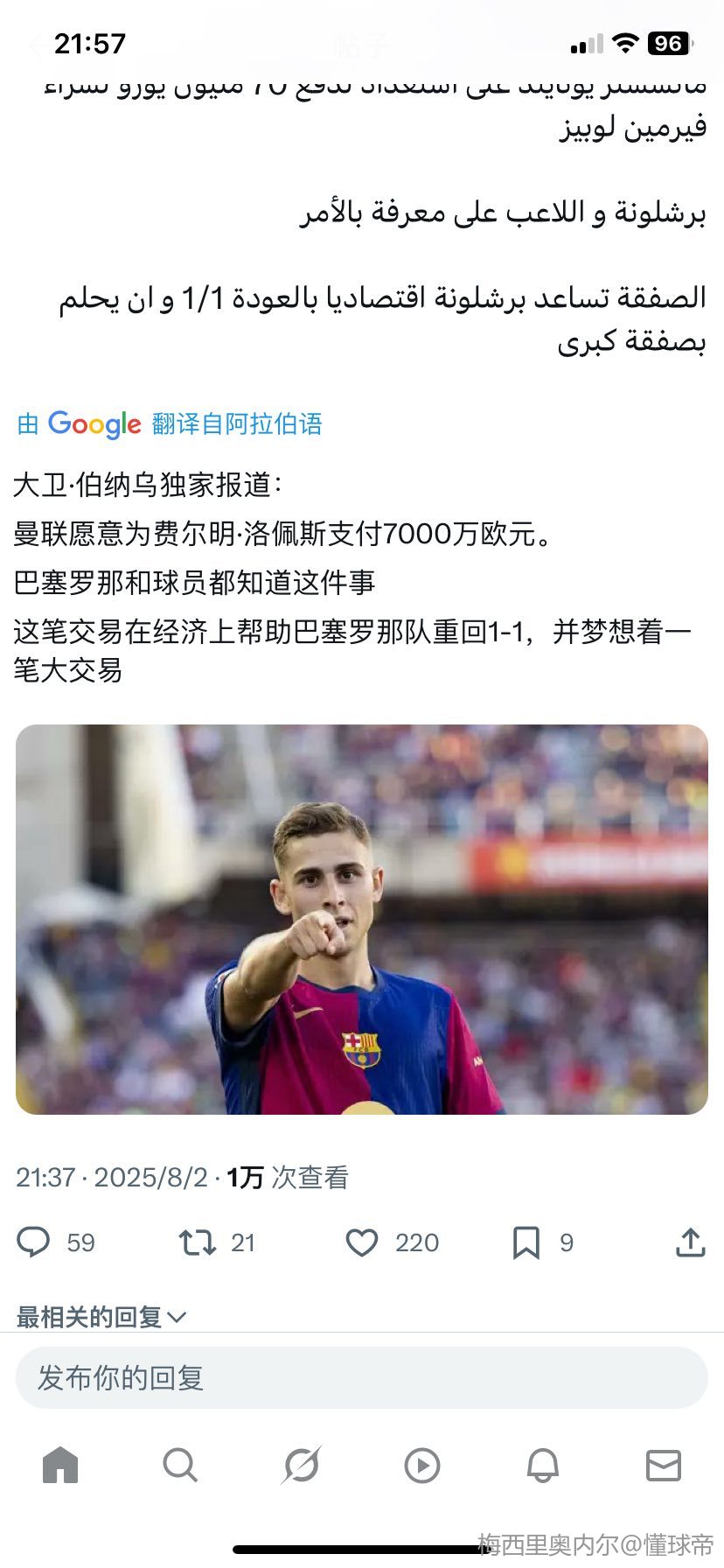Viewport: 724px width, 1568px height.
Task: Go back from the post
Action: pos(37,44)
